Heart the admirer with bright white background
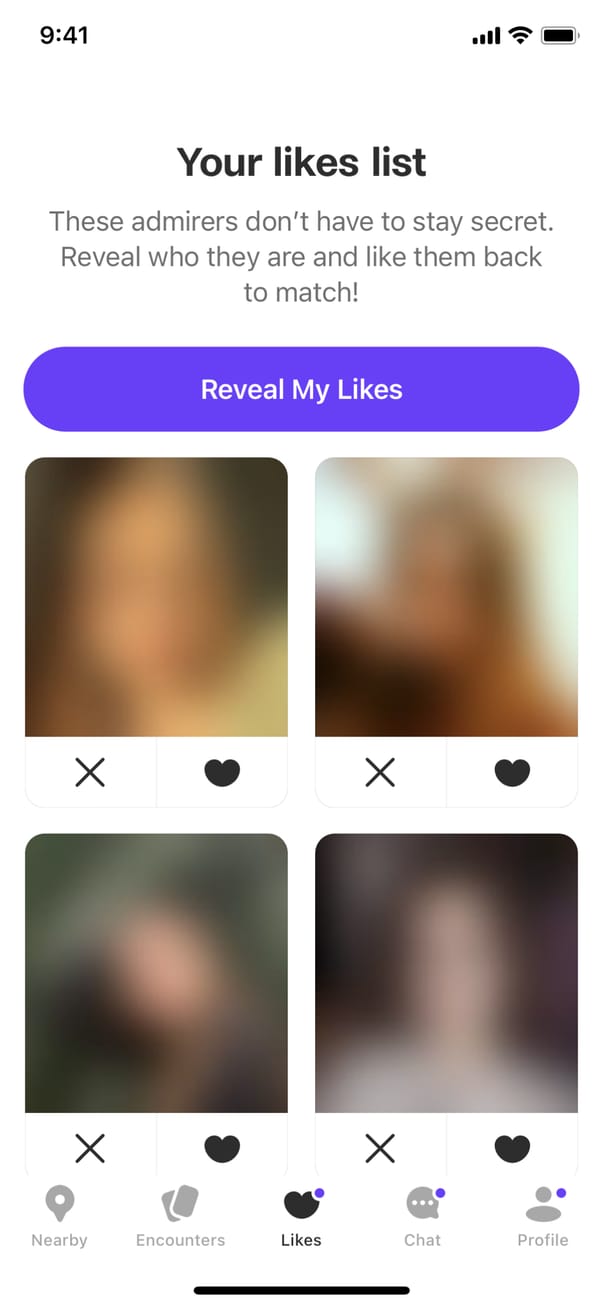Viewport: 603px width, 1306px height. point(512,772)
